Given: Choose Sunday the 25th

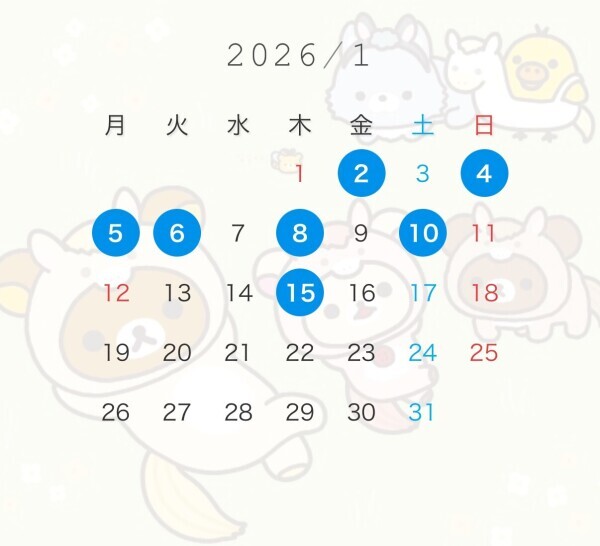Looking at the screenshot, I should 484,352.
